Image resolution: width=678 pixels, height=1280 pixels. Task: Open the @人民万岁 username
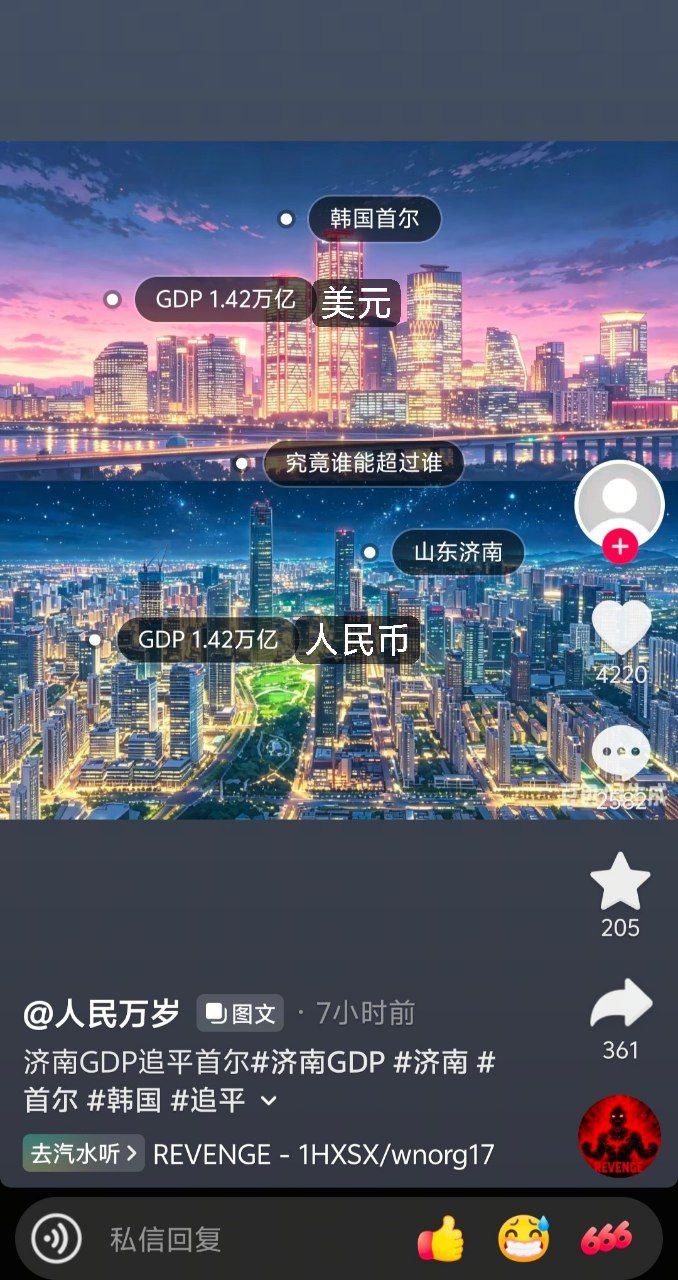pos(101,1013)
